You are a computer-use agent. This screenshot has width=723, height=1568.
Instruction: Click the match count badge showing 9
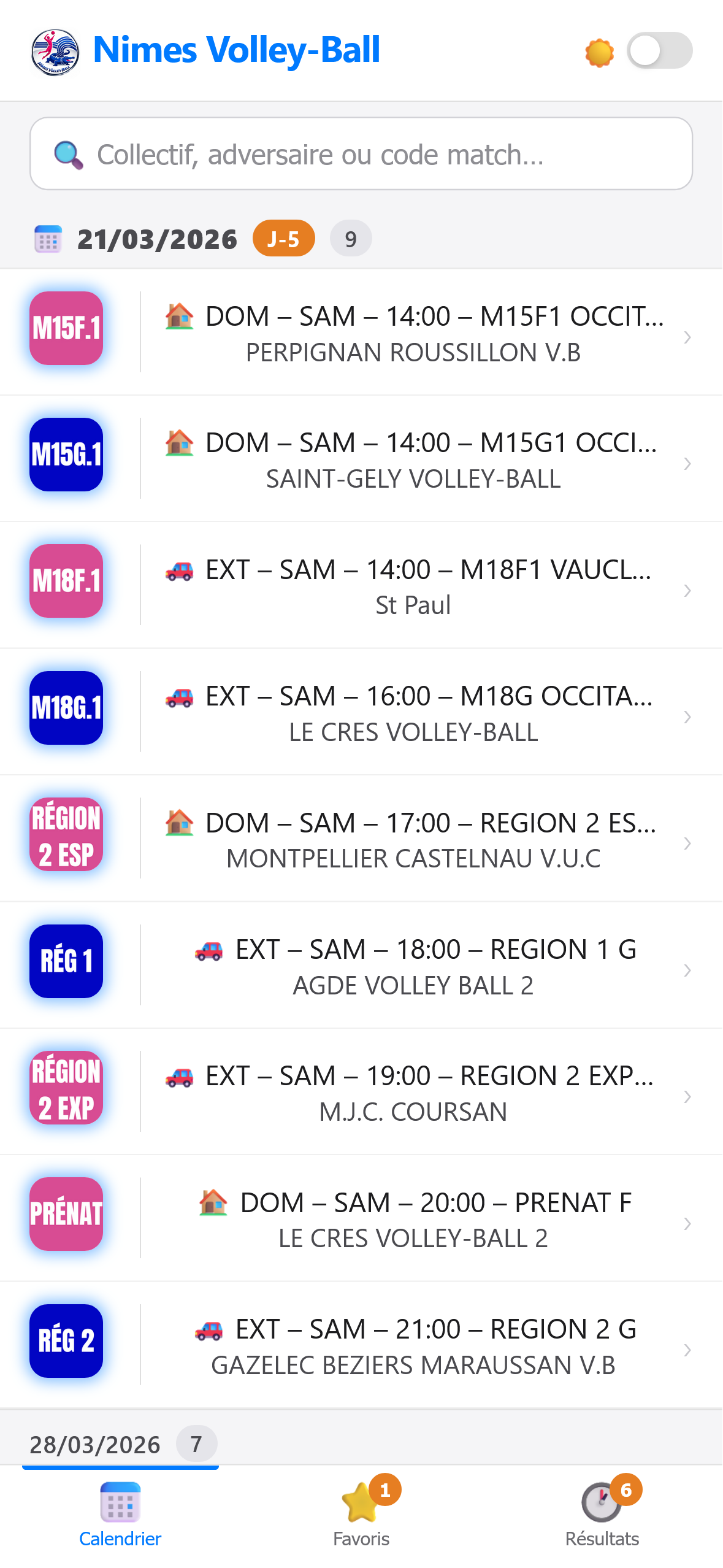tap(350, 239)
